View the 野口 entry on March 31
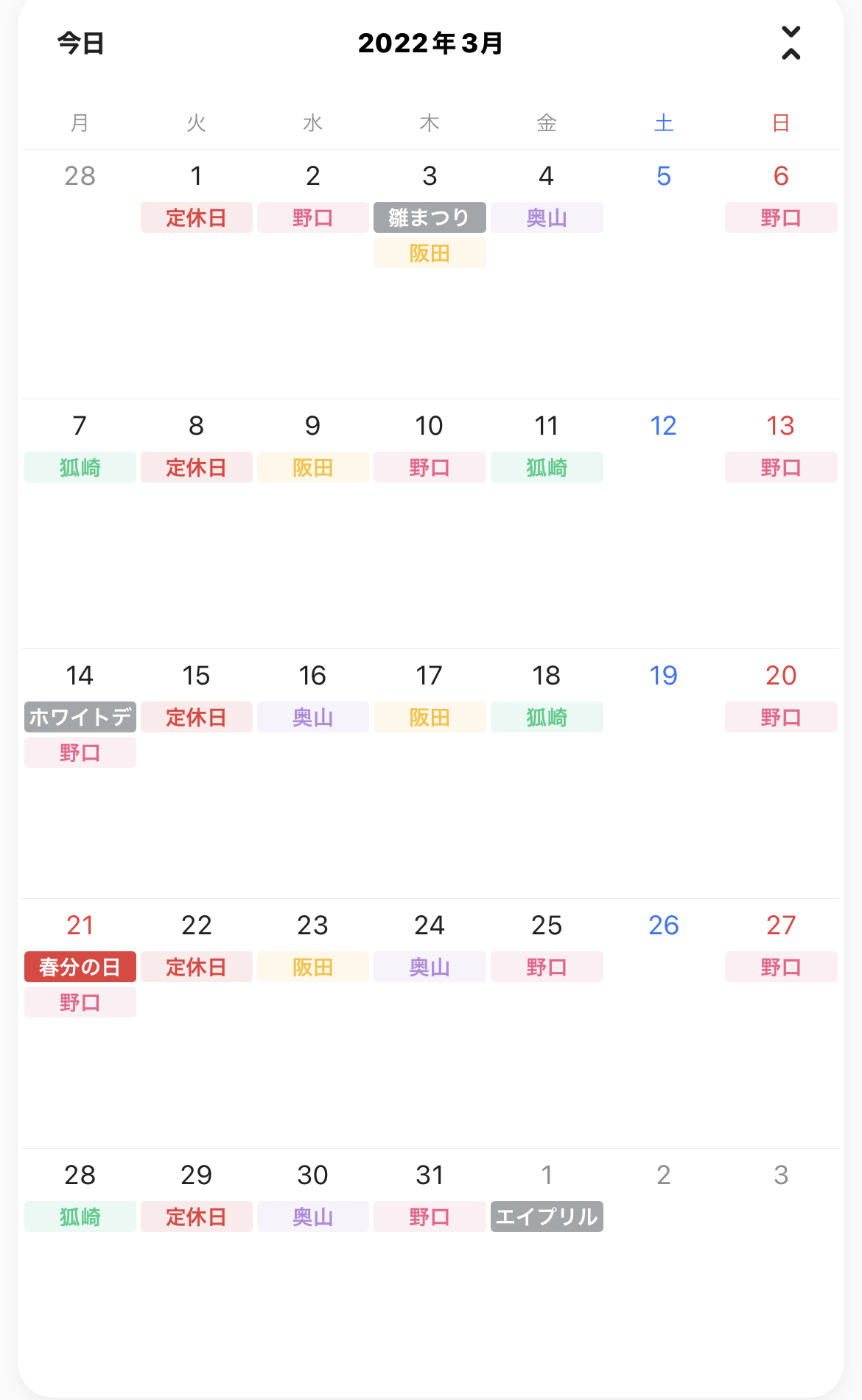The height and width of the screenshot is (1400, 862). coord(430,1217)
